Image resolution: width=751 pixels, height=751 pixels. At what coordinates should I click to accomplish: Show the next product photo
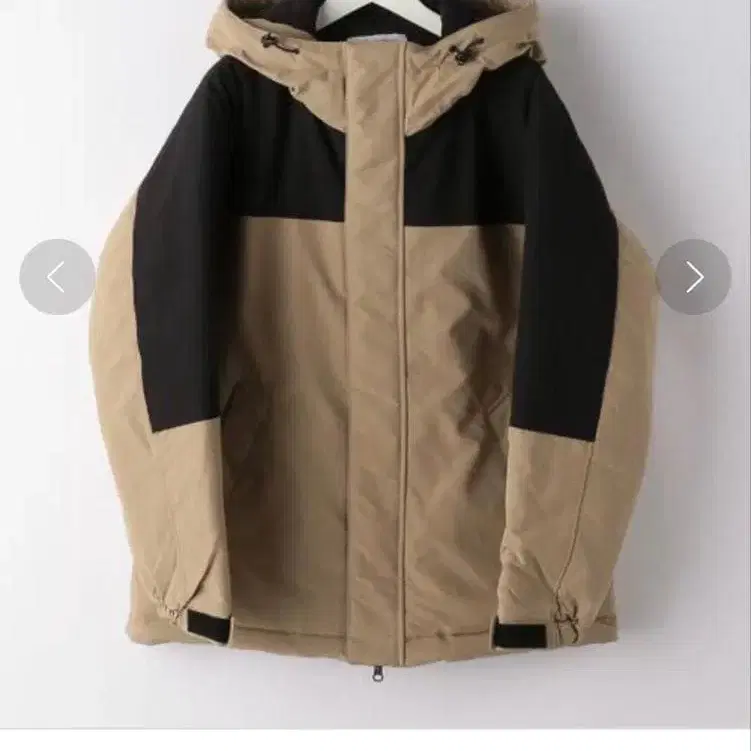click(x=694, y=277)
